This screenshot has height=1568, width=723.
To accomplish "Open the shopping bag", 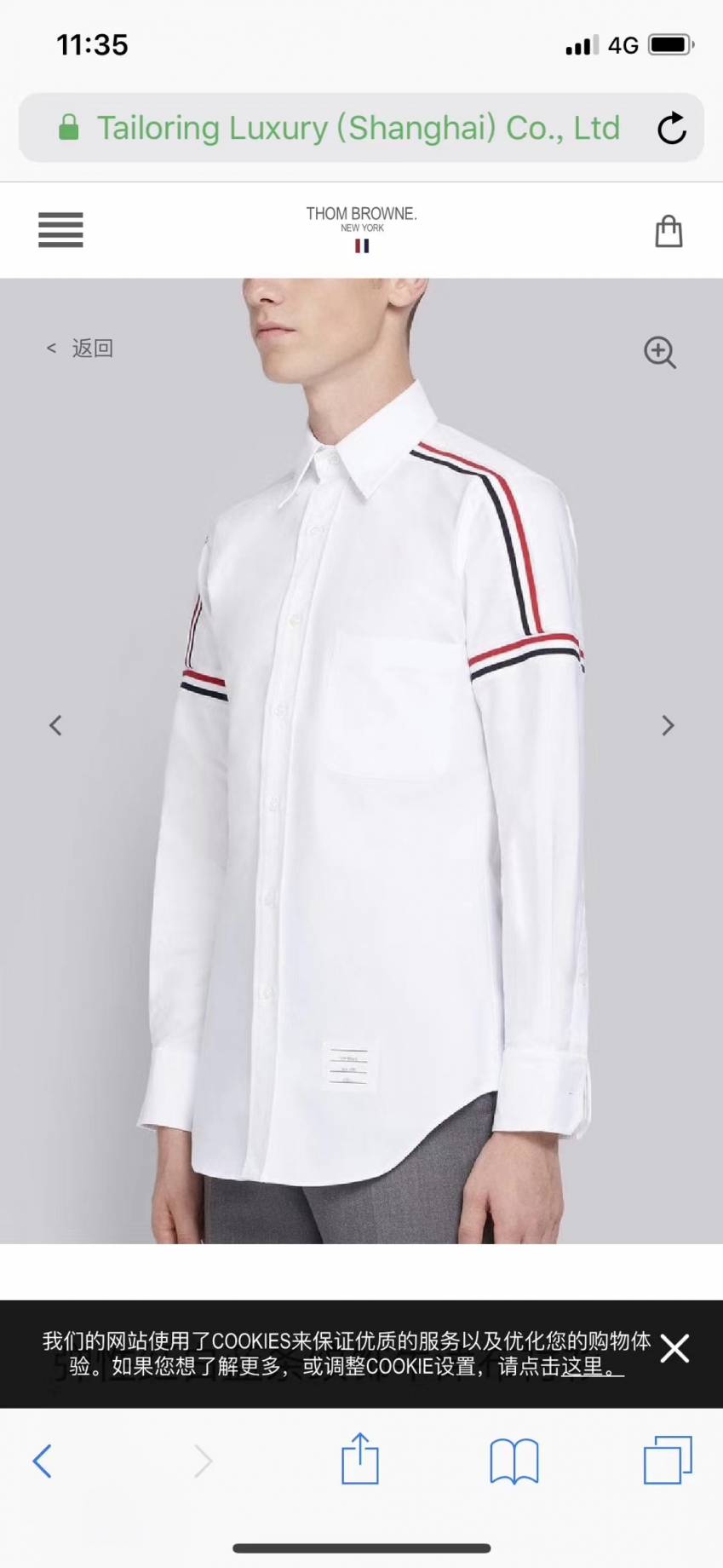I will [668, 231].
